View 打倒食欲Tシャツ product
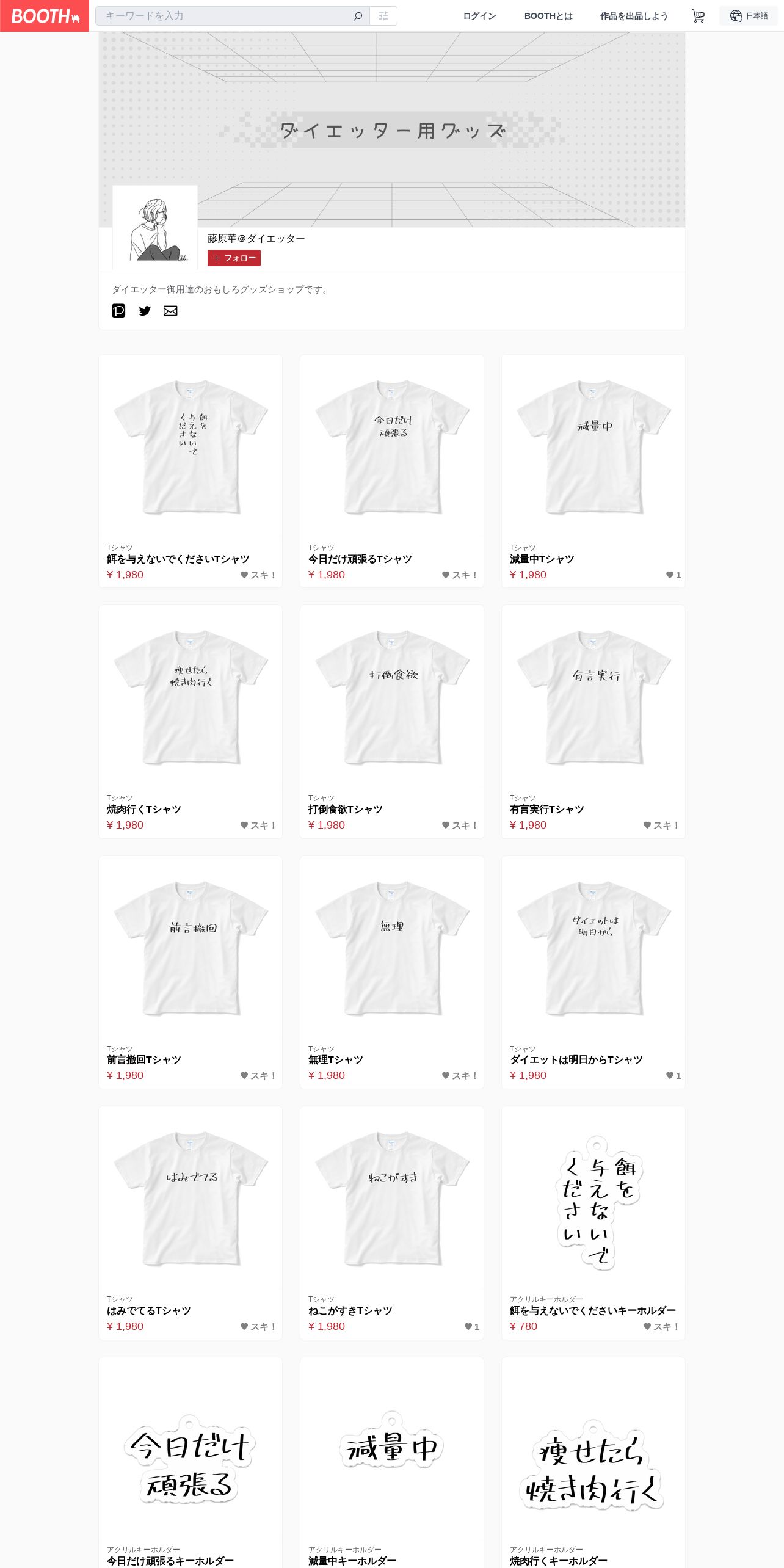Screen dimensions: 784x1568 [346, 809]
